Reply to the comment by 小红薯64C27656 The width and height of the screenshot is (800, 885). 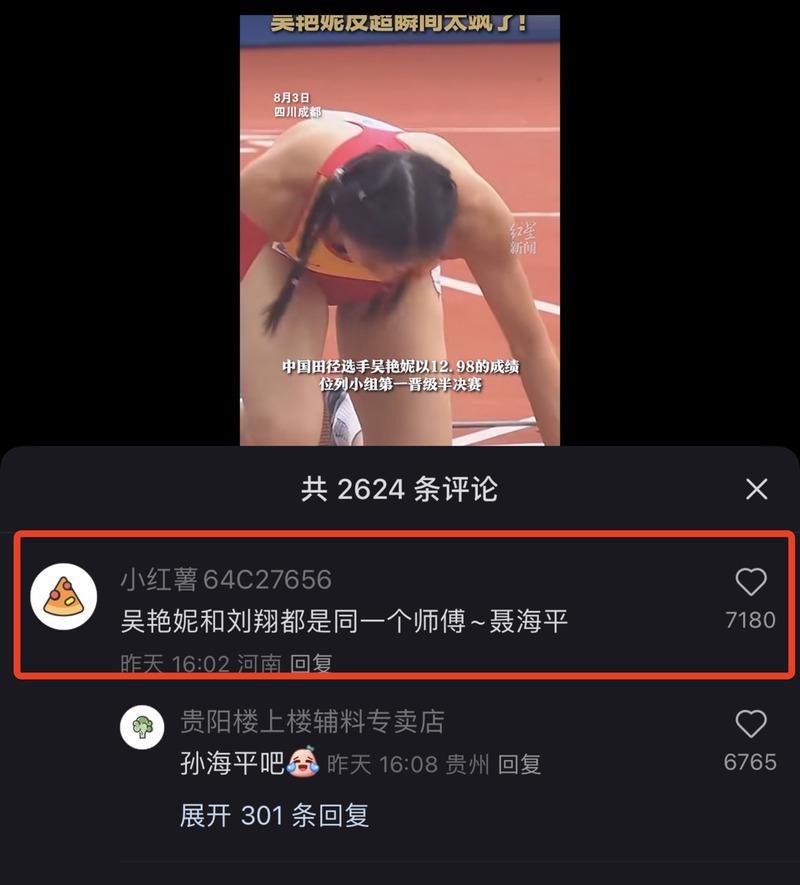pos(311,664)
